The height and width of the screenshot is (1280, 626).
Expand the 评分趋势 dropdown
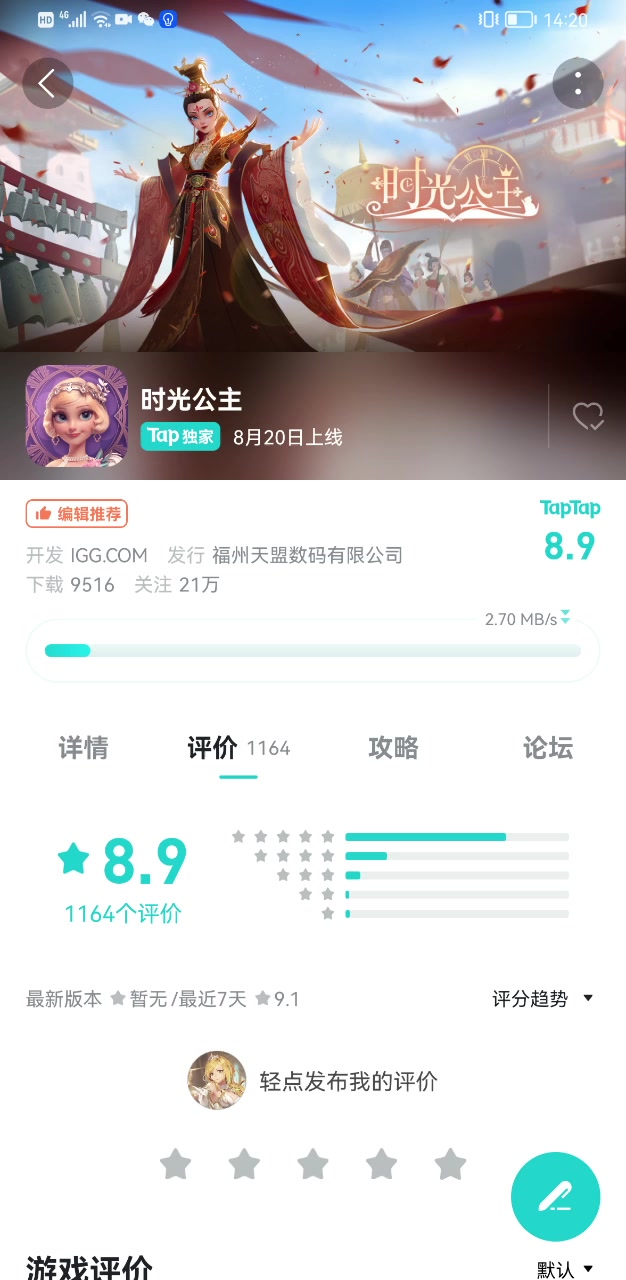pyautogui.click(x=543, y=998)
